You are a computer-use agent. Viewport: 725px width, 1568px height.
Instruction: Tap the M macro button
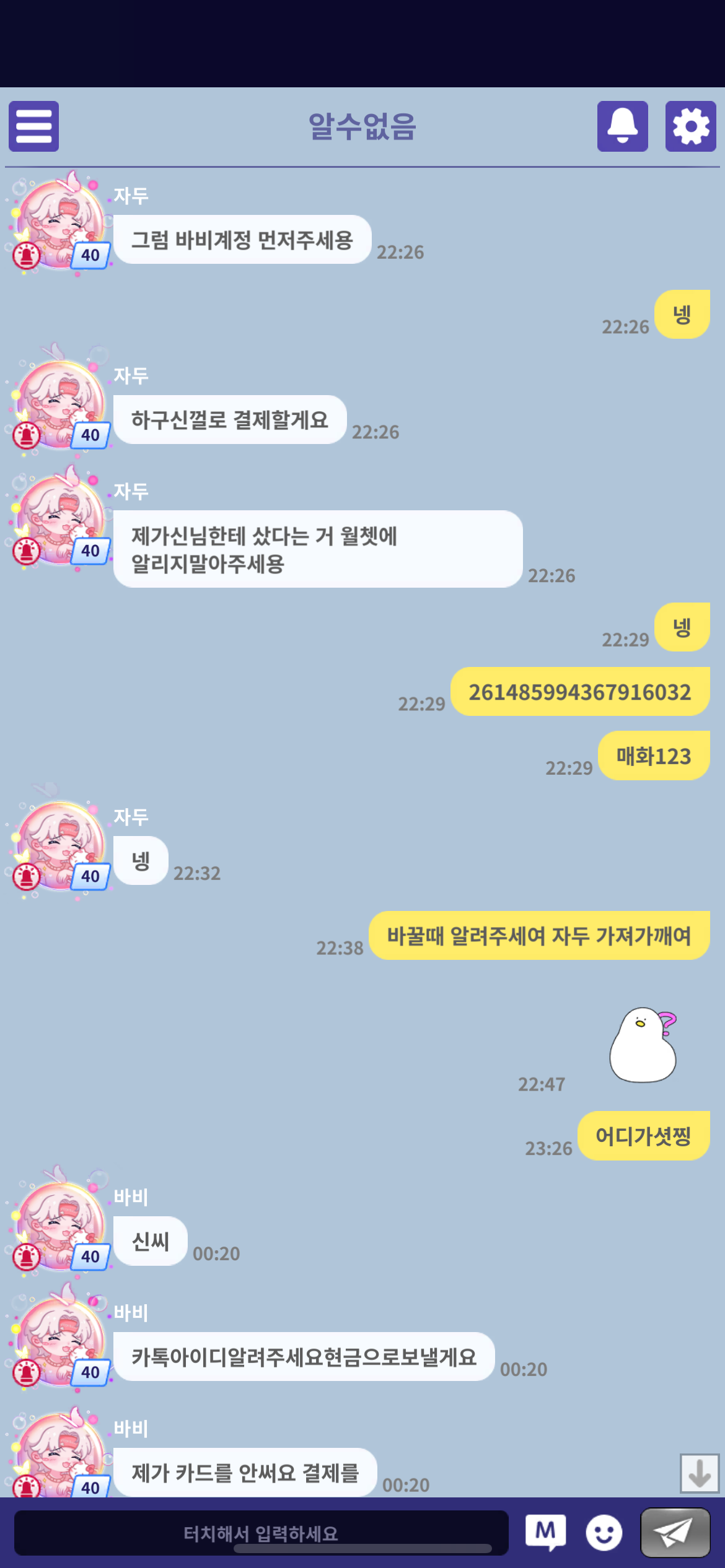(545, 1531)
